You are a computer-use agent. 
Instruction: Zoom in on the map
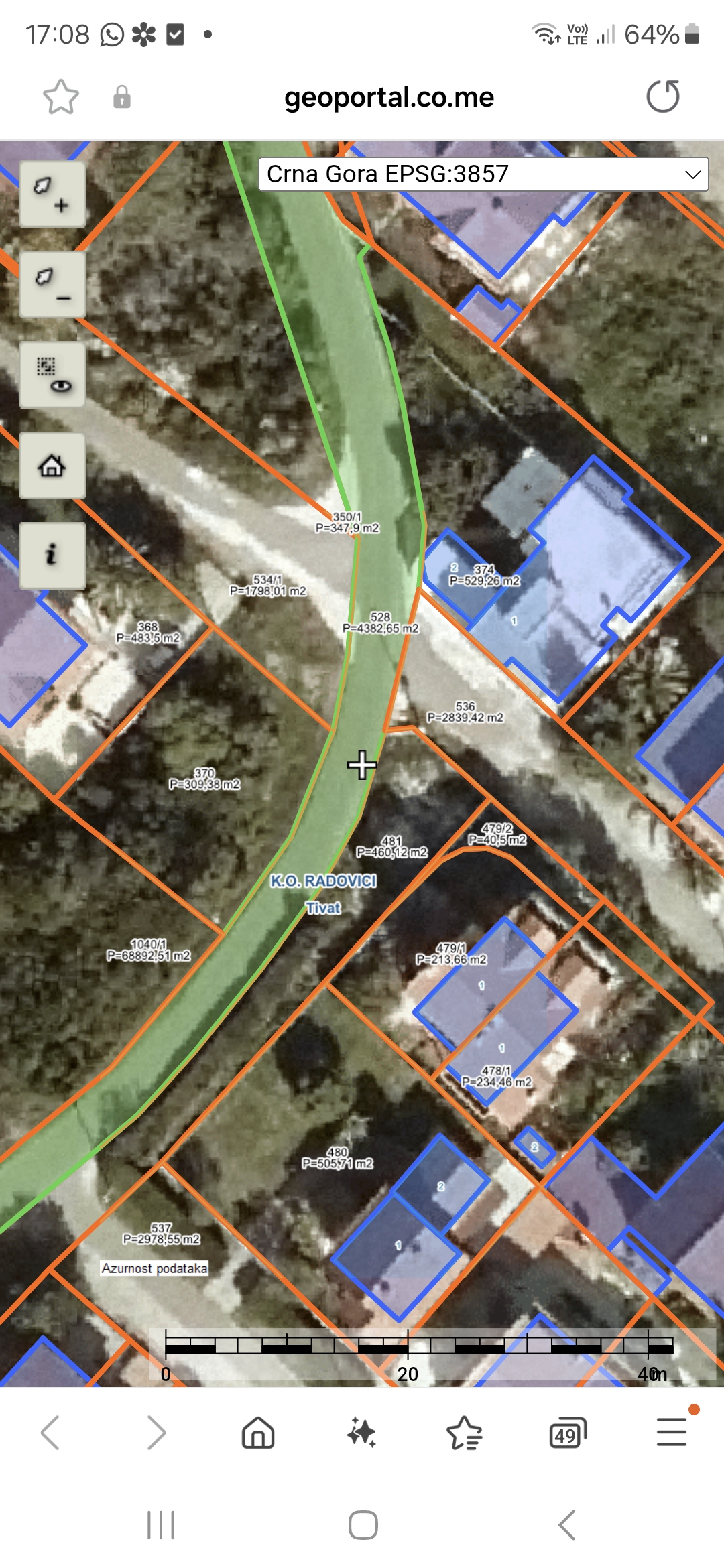[x=52, y=194]
